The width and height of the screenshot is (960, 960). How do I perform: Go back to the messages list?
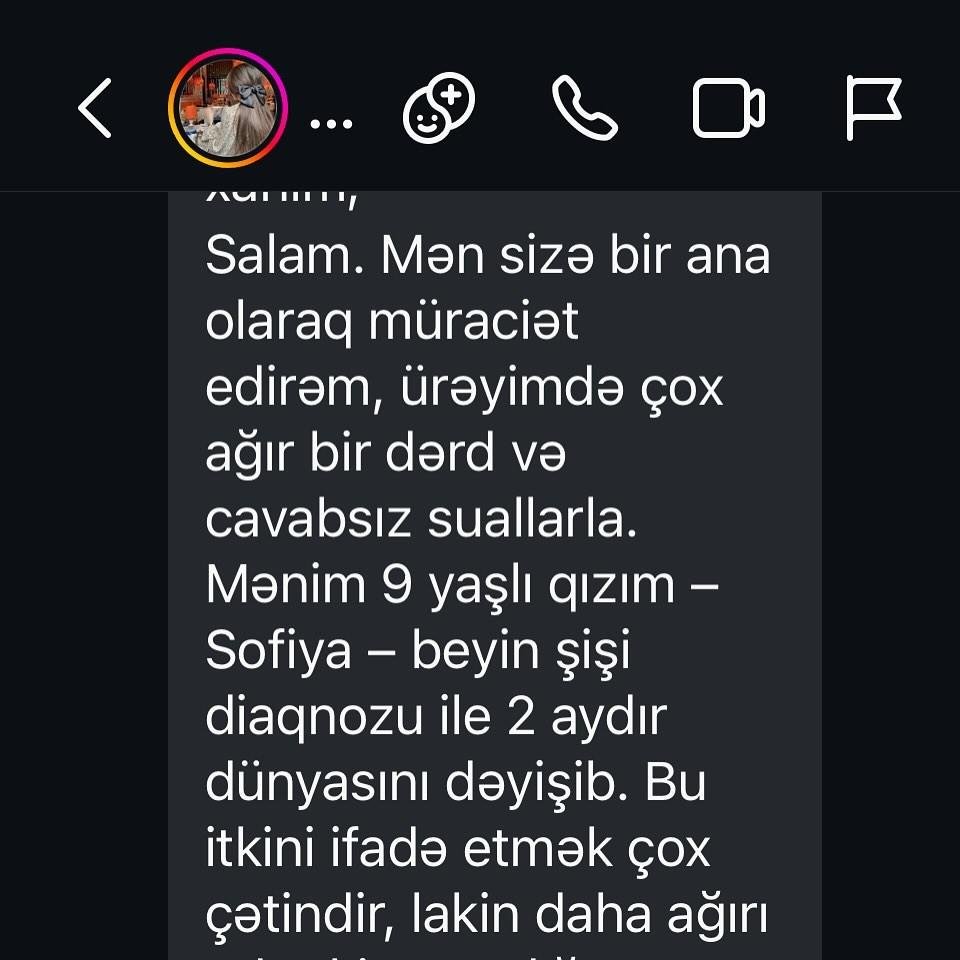(95, 109)
